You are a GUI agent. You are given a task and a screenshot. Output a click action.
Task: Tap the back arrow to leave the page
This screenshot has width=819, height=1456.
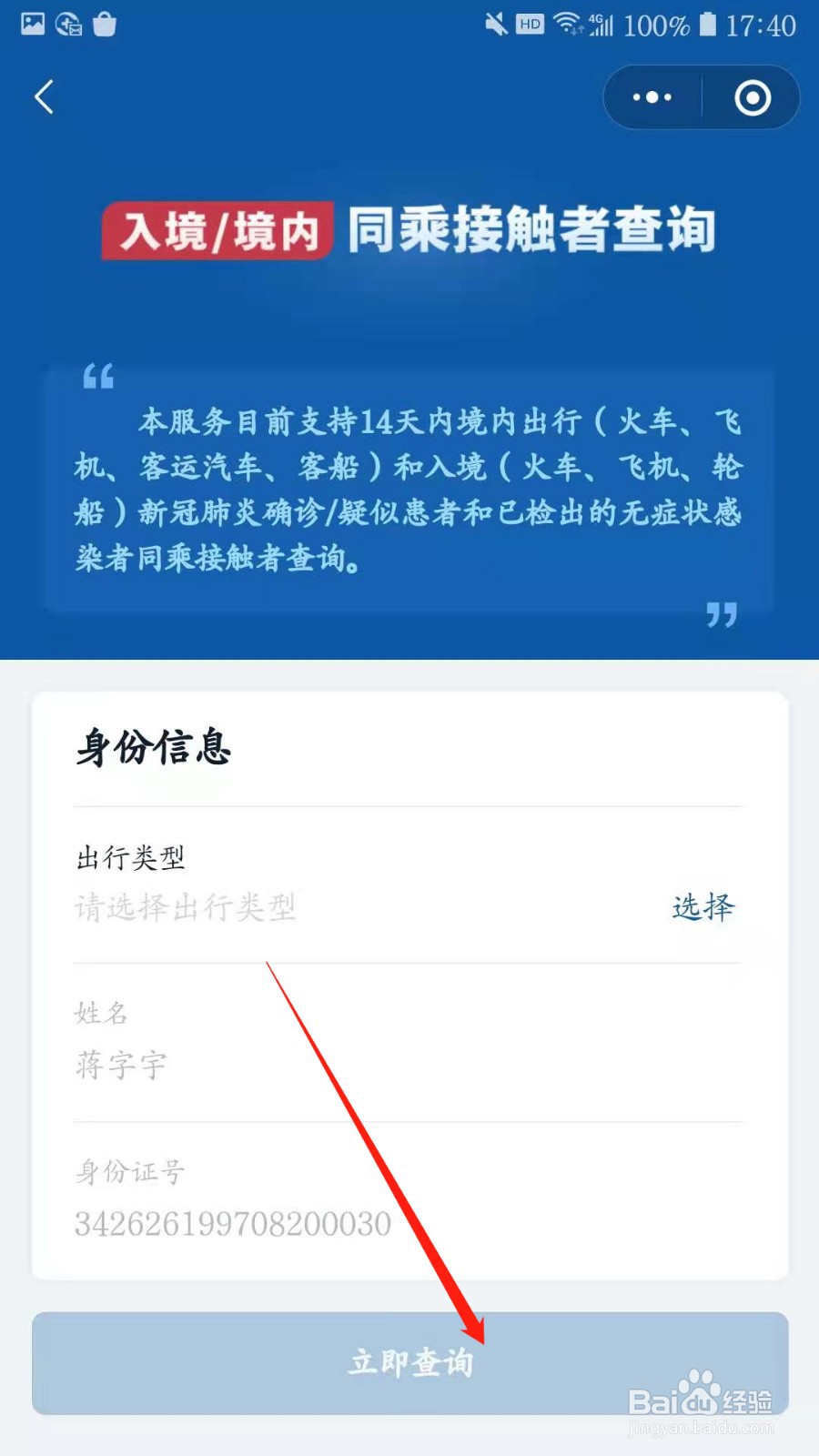point(43,97)
